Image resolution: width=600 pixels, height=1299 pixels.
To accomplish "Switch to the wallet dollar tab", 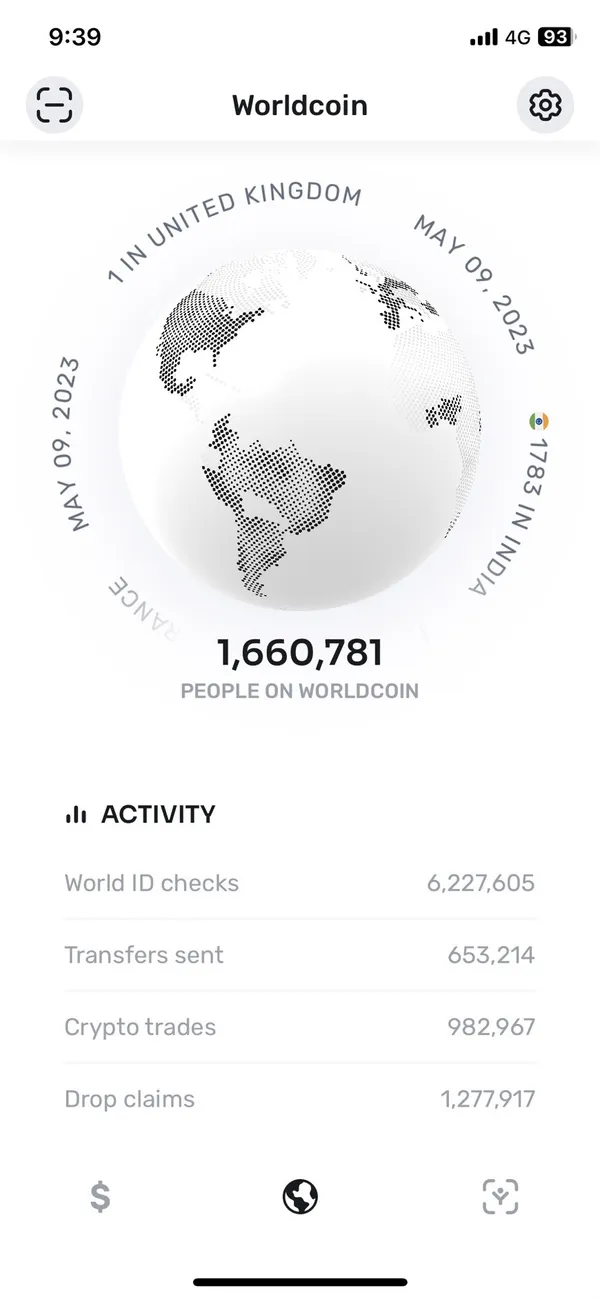I will (99, 1196).
